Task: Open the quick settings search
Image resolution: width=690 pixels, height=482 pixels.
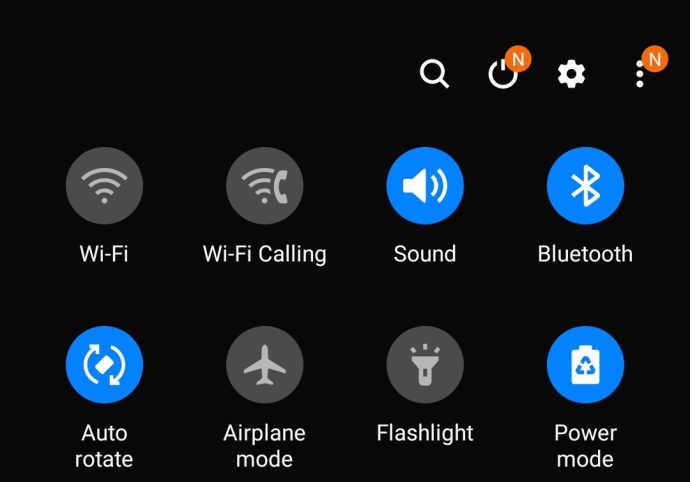Action: [x=434, y=74]
